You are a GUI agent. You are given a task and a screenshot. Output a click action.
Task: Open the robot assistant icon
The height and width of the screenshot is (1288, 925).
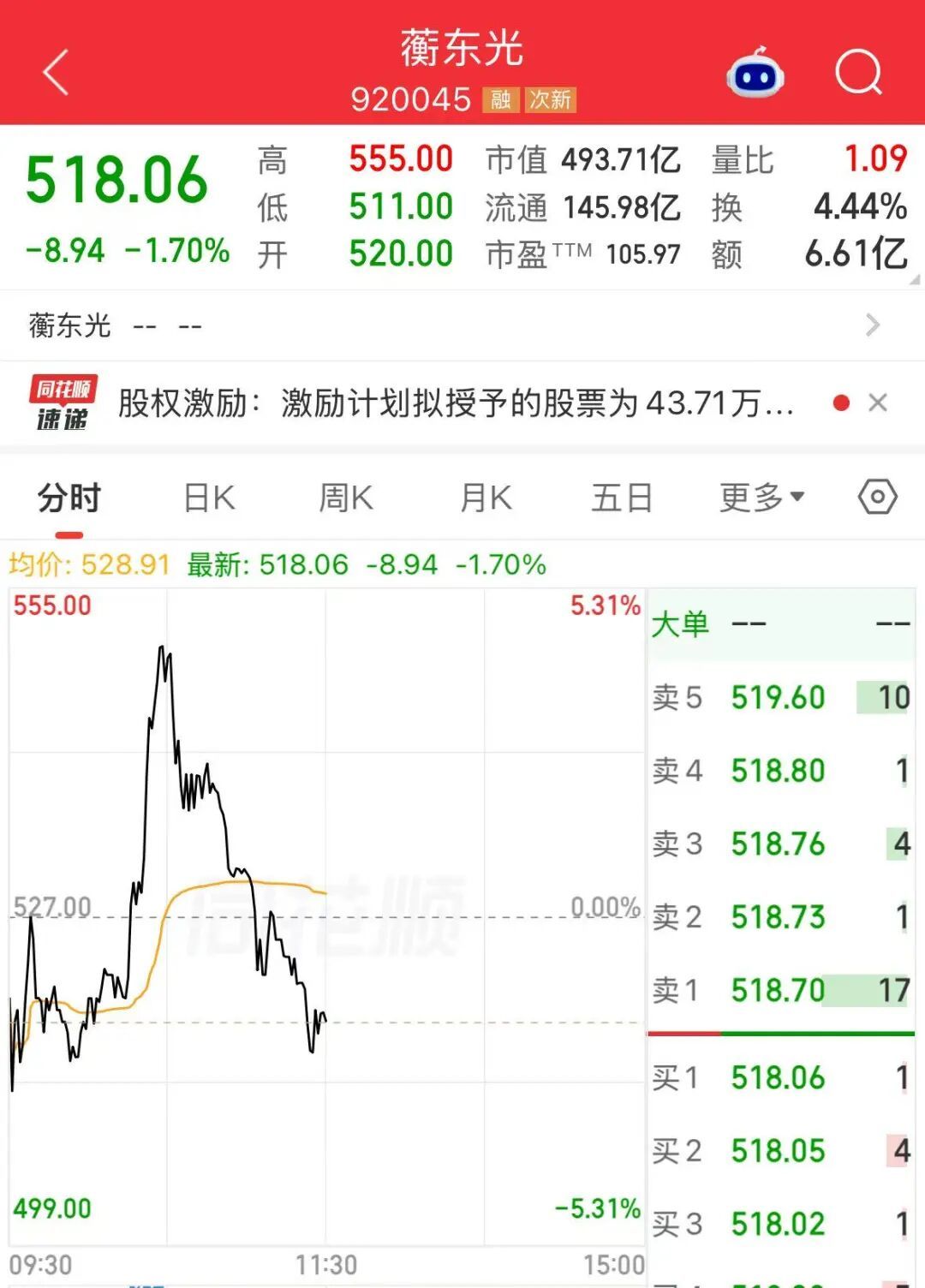pos(755,74)
